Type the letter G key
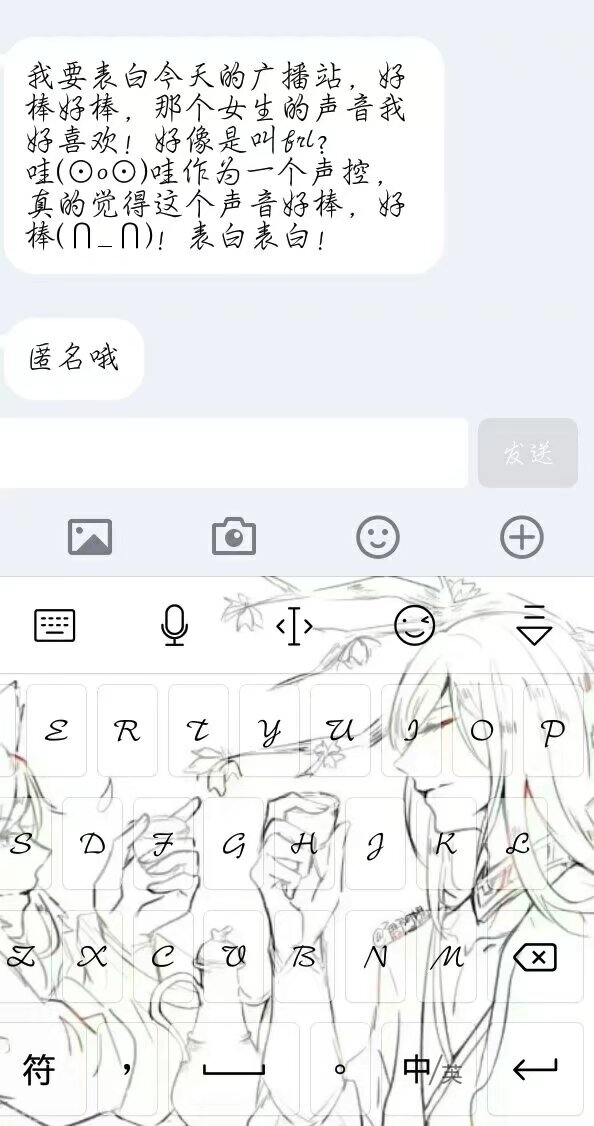594x1126 pixels. click(x=234, y=845)
